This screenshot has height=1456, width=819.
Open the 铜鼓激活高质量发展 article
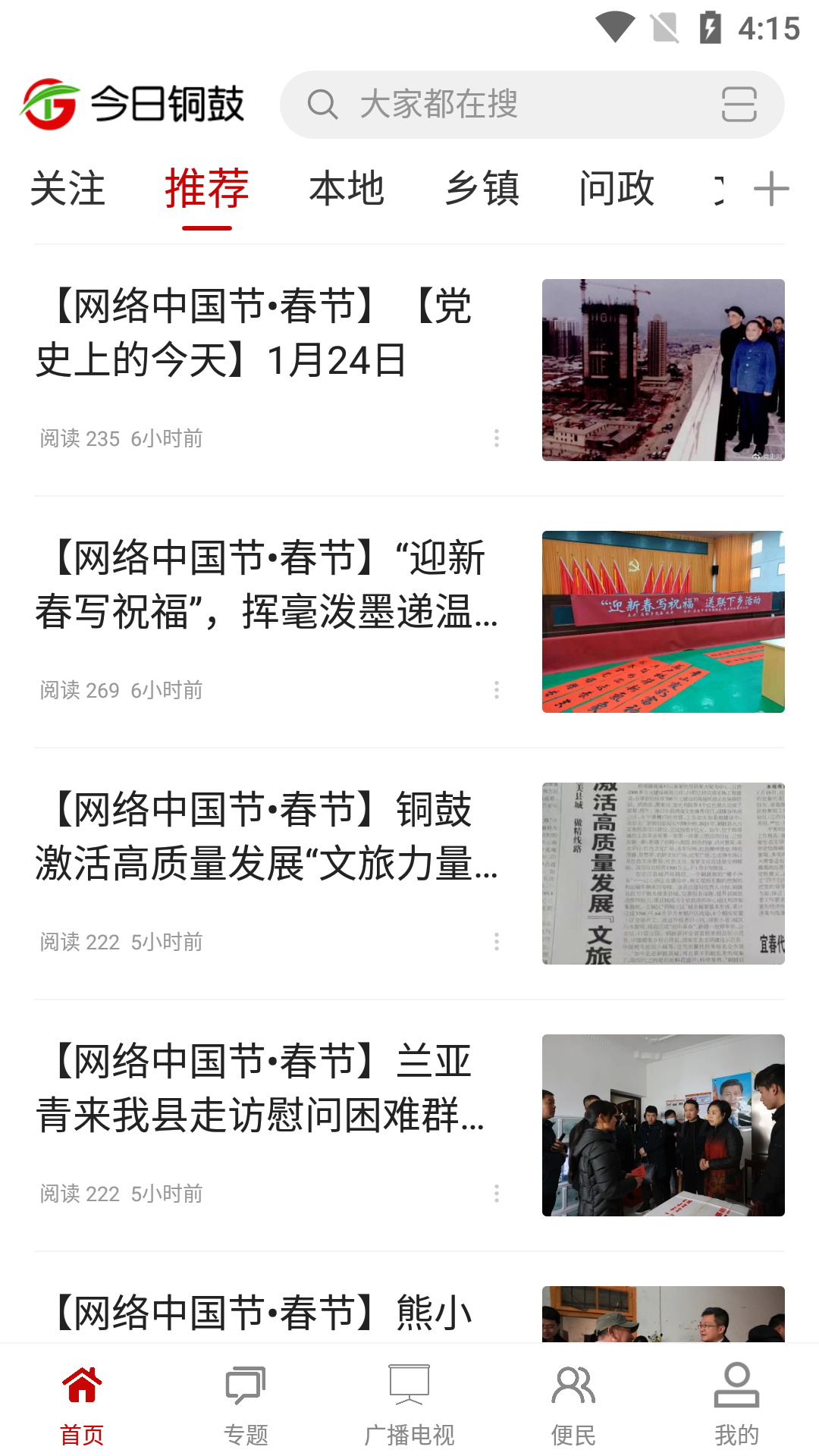(x=409, y=874)
